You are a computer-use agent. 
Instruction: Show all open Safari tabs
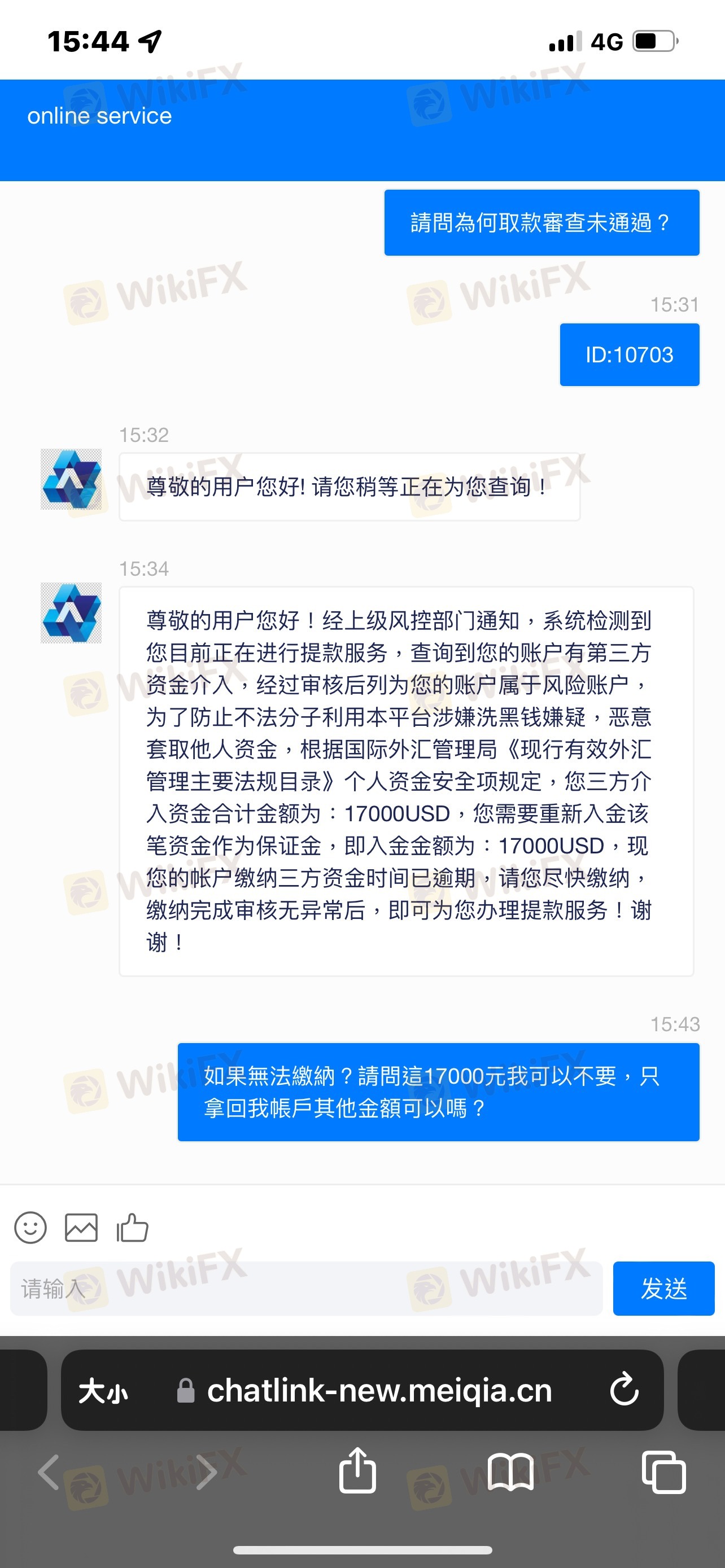pyautogui.click(x=663, y=1473)
